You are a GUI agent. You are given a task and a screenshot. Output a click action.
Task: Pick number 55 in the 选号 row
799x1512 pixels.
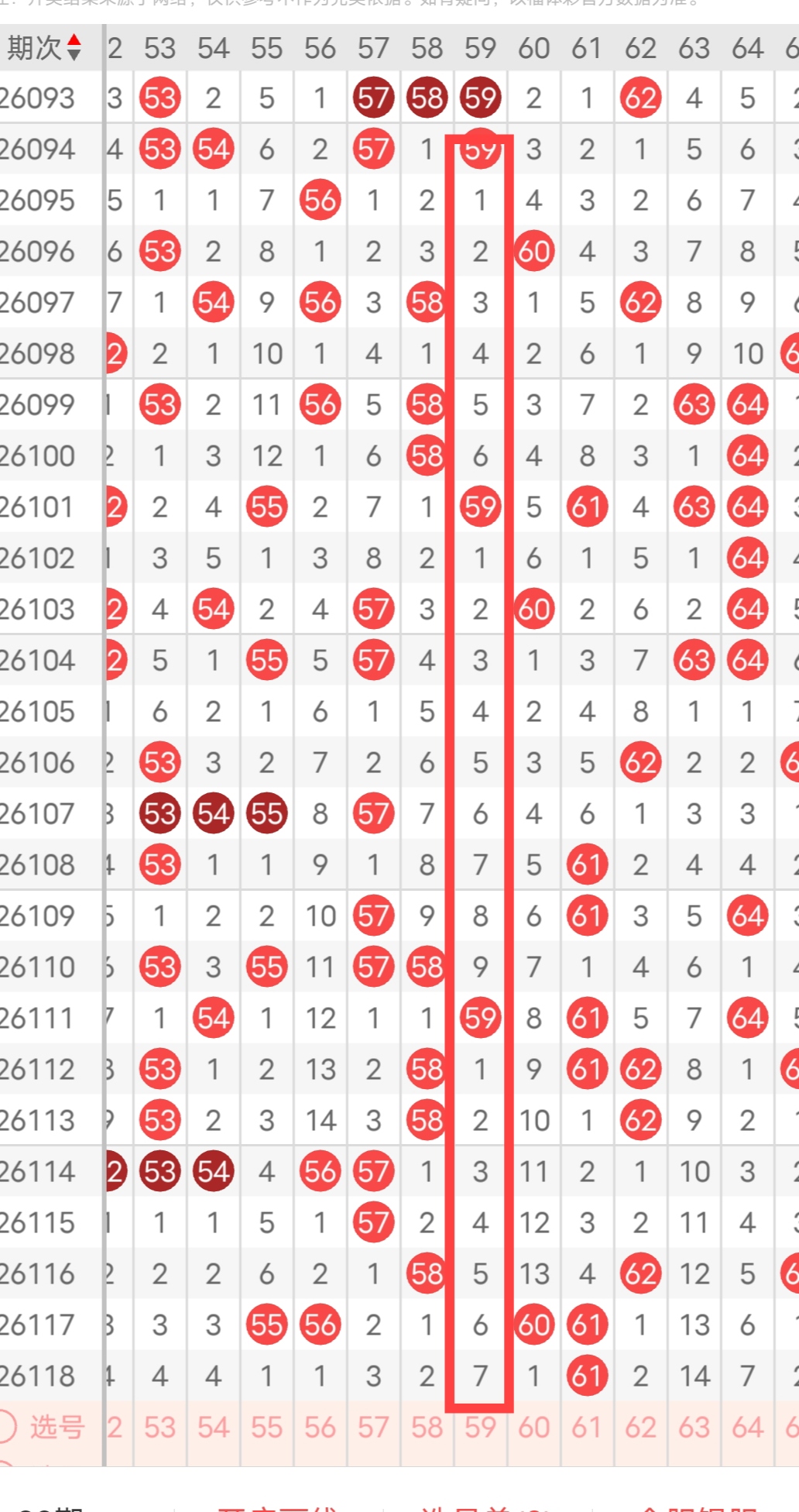coord(266,1427)
